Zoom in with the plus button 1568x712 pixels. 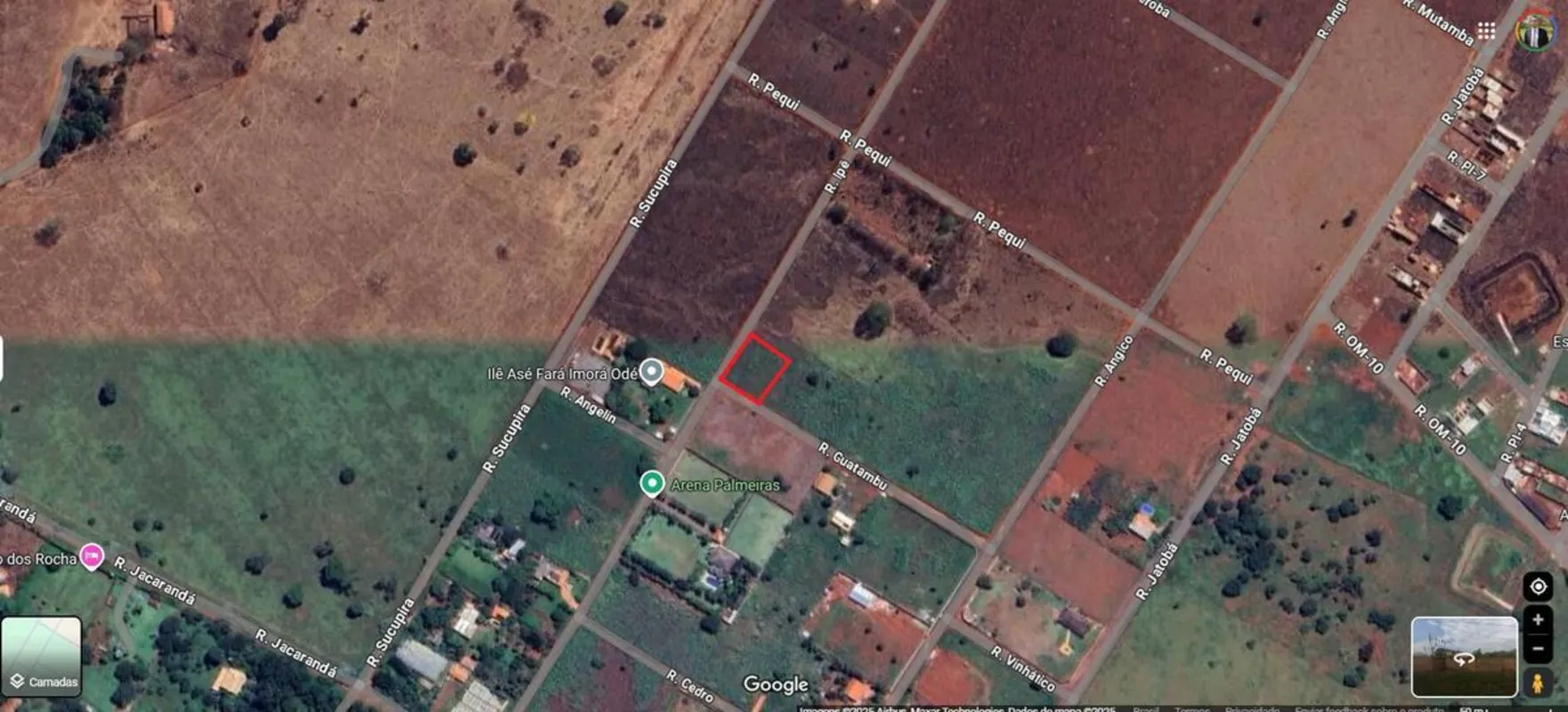(x=1538, y=619)
